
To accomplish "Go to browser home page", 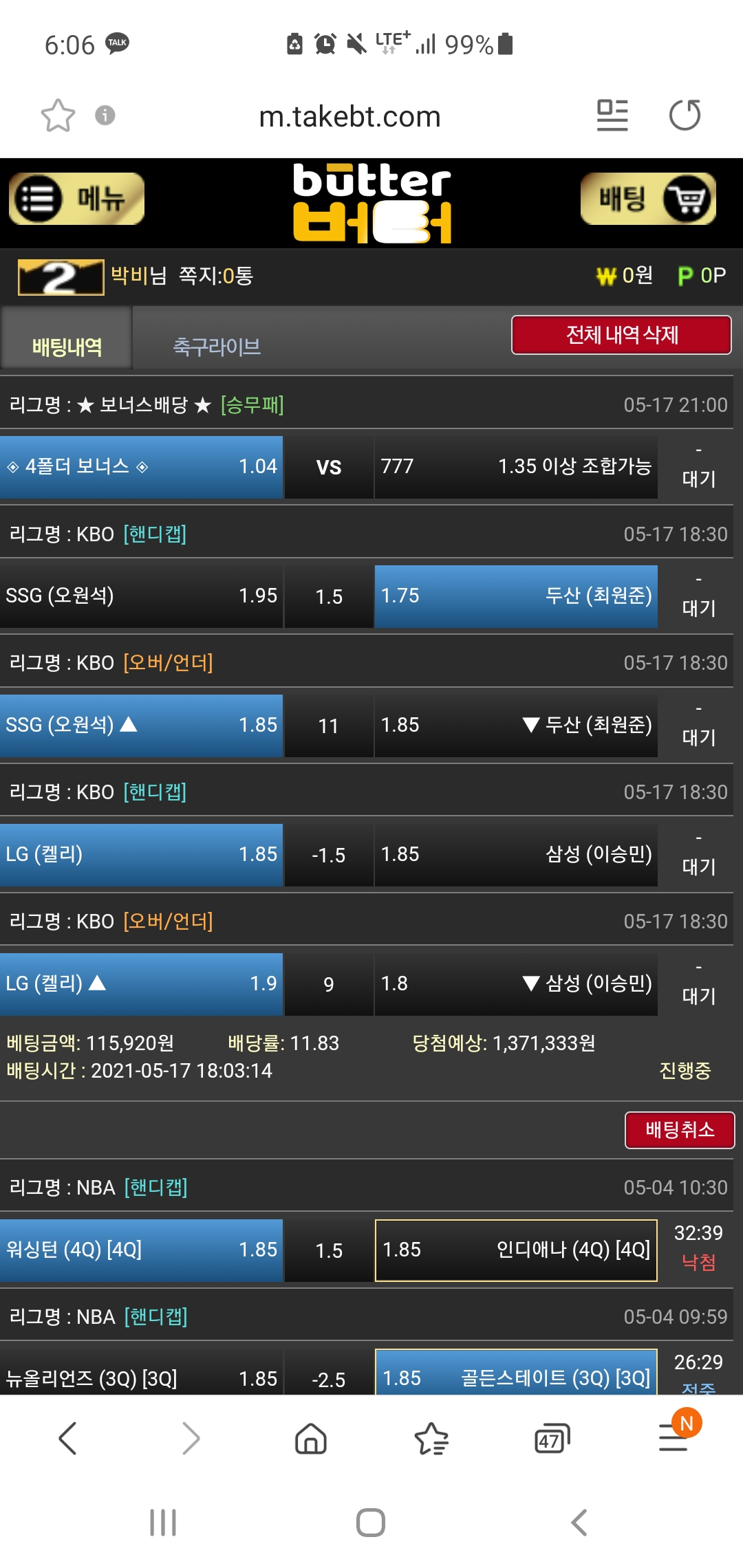I will pos(310,1439).
